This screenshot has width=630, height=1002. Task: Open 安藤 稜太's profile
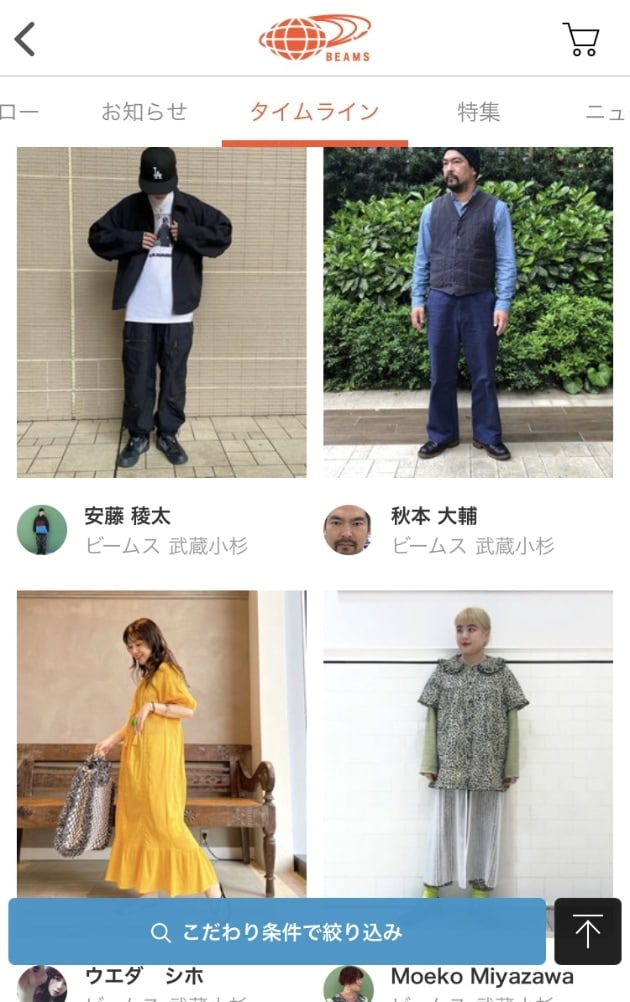[125, 517]
